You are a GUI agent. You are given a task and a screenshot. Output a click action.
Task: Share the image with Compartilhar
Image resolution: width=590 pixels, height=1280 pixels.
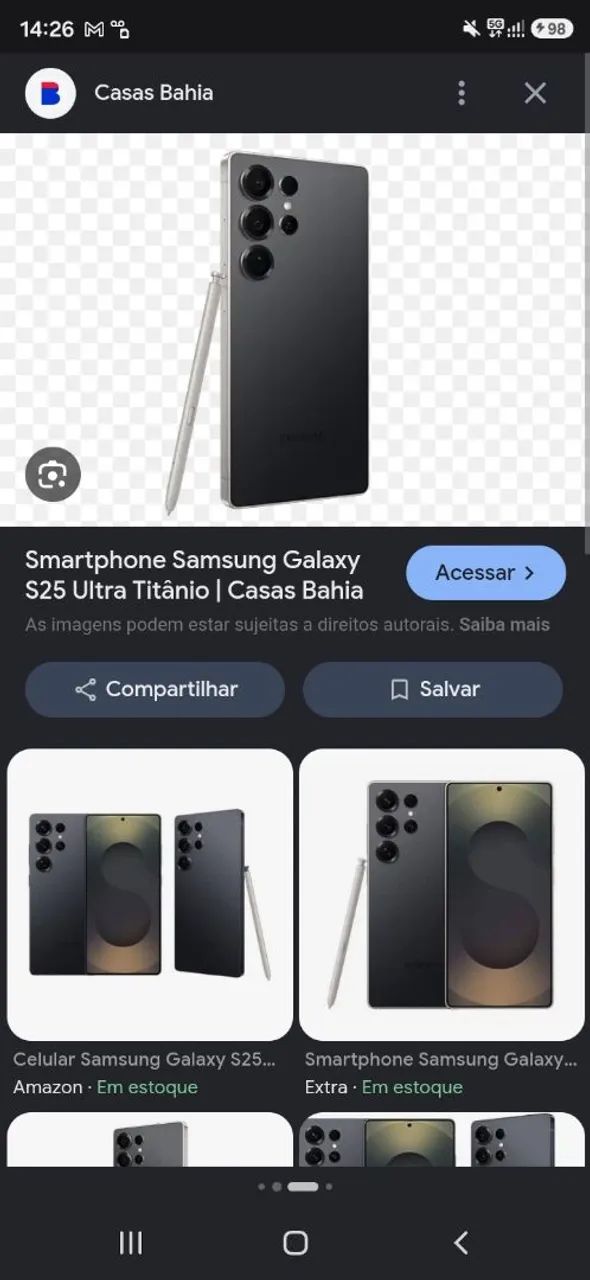(x=155, y=689)
